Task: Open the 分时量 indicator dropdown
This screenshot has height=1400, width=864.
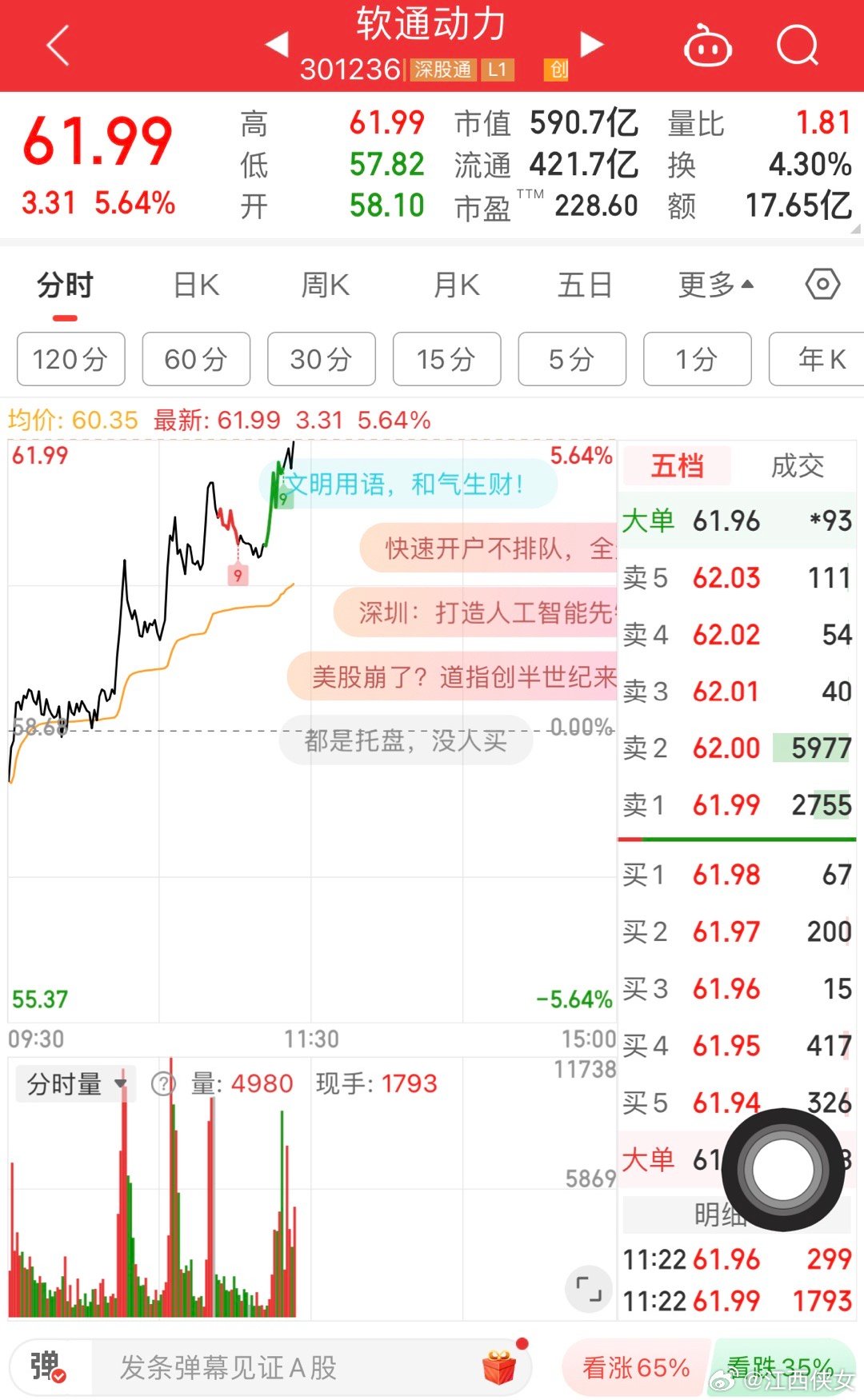Action: [x=76, y=1084]
